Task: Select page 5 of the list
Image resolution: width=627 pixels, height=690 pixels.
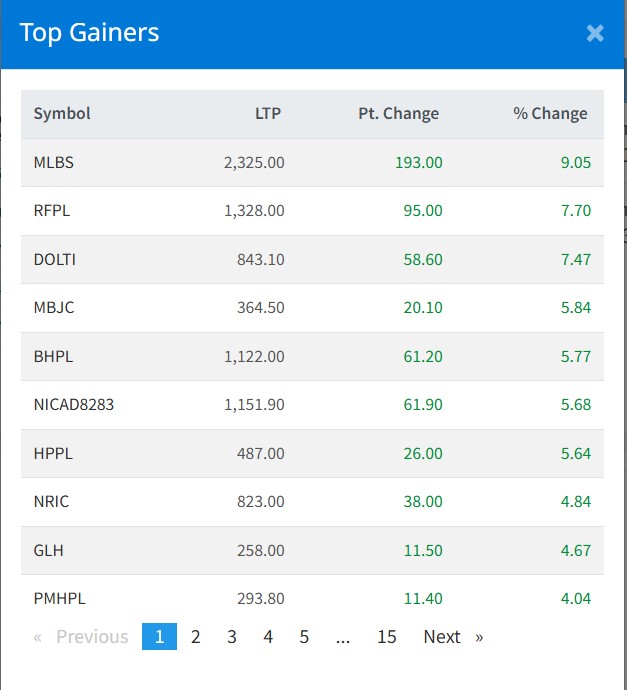Action: point(304,637)
